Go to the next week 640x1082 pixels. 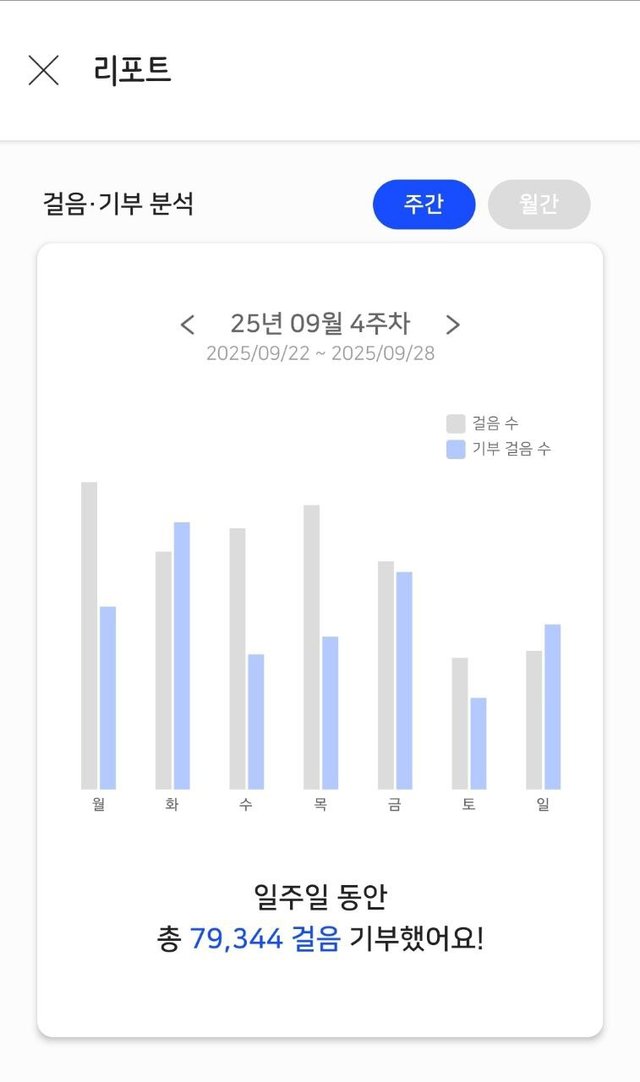(x=453, y=324)
